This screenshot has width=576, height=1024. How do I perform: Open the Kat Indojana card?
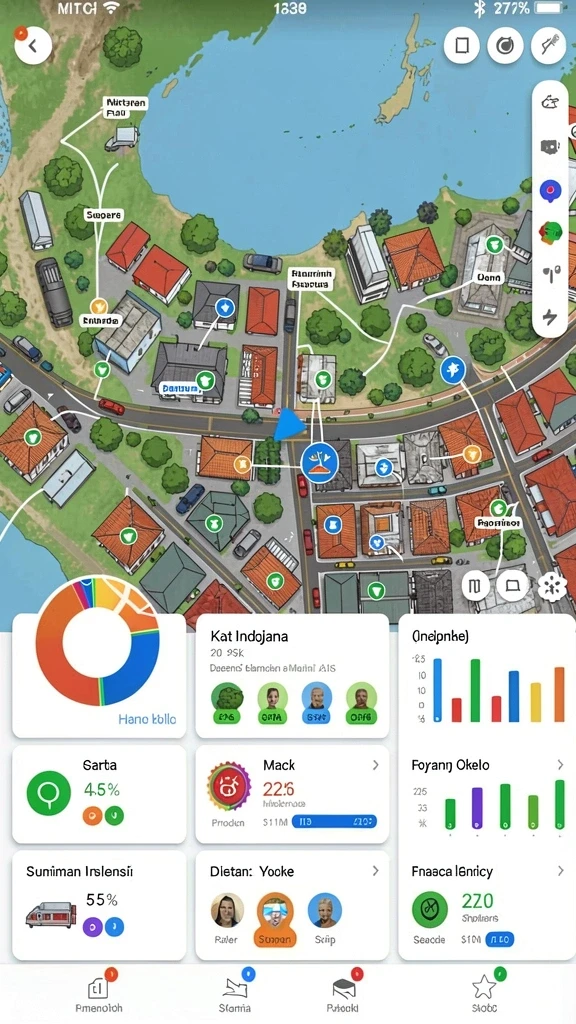[x=292, y=676]
